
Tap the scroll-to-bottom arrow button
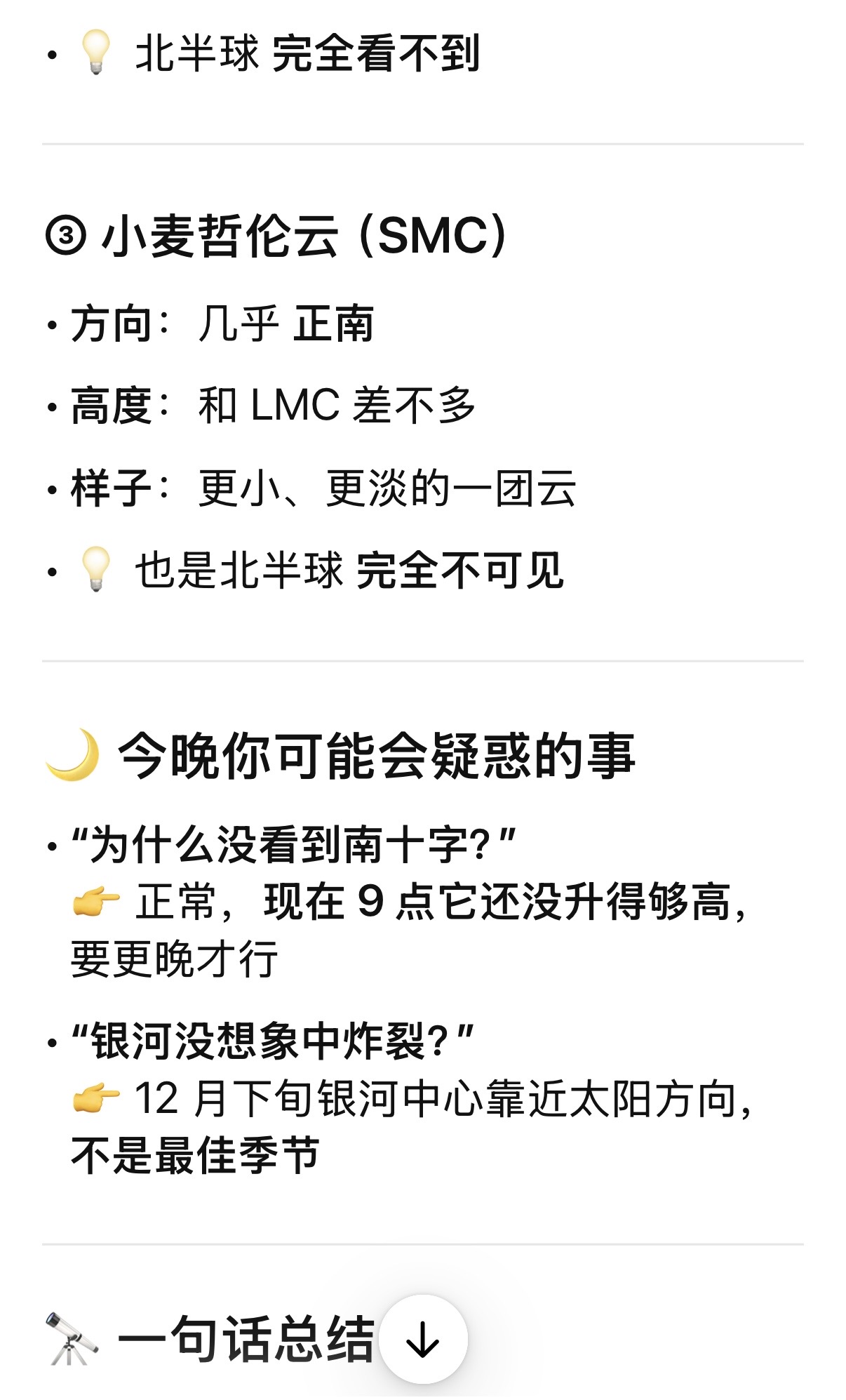click(423, 1339)
